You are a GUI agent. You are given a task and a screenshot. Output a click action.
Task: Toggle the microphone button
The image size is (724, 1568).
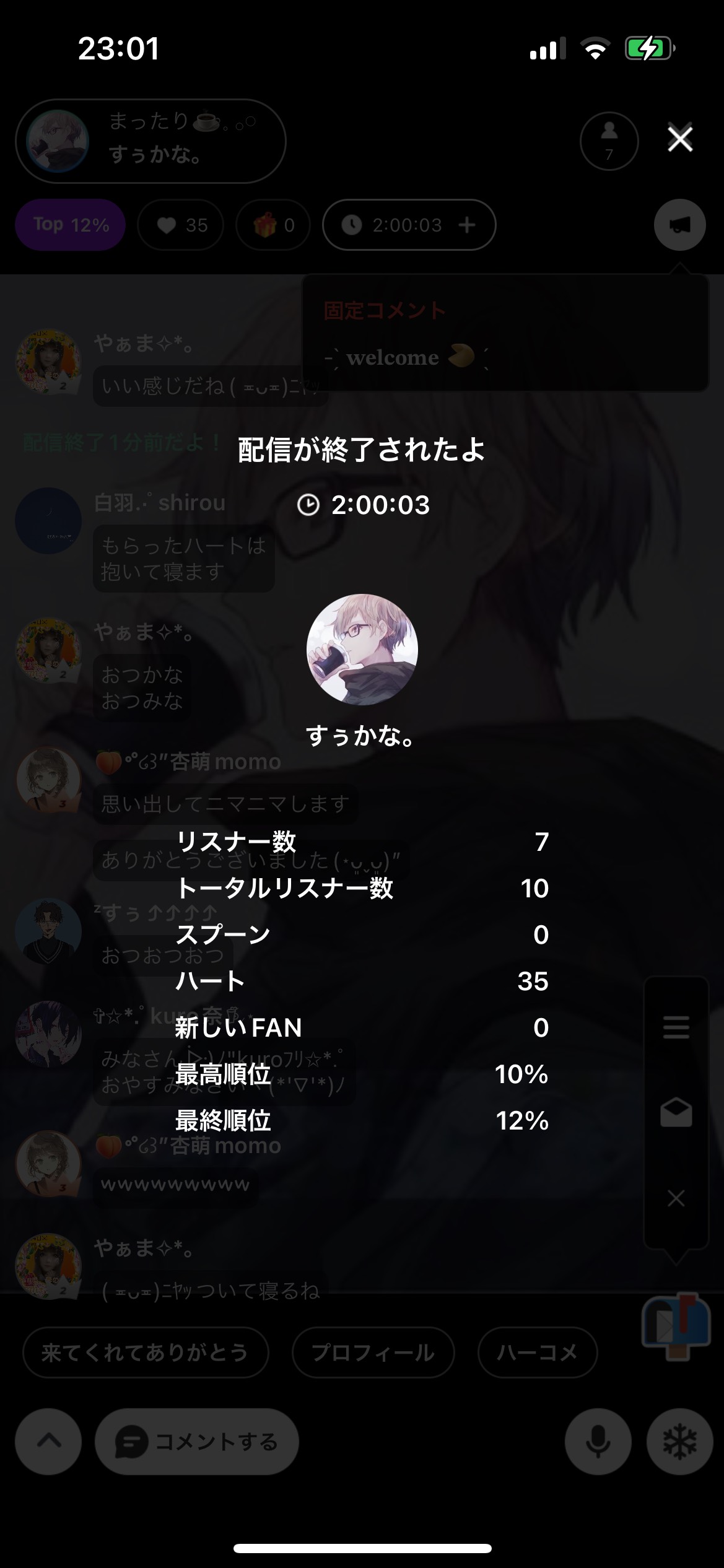click(598, 1442)
